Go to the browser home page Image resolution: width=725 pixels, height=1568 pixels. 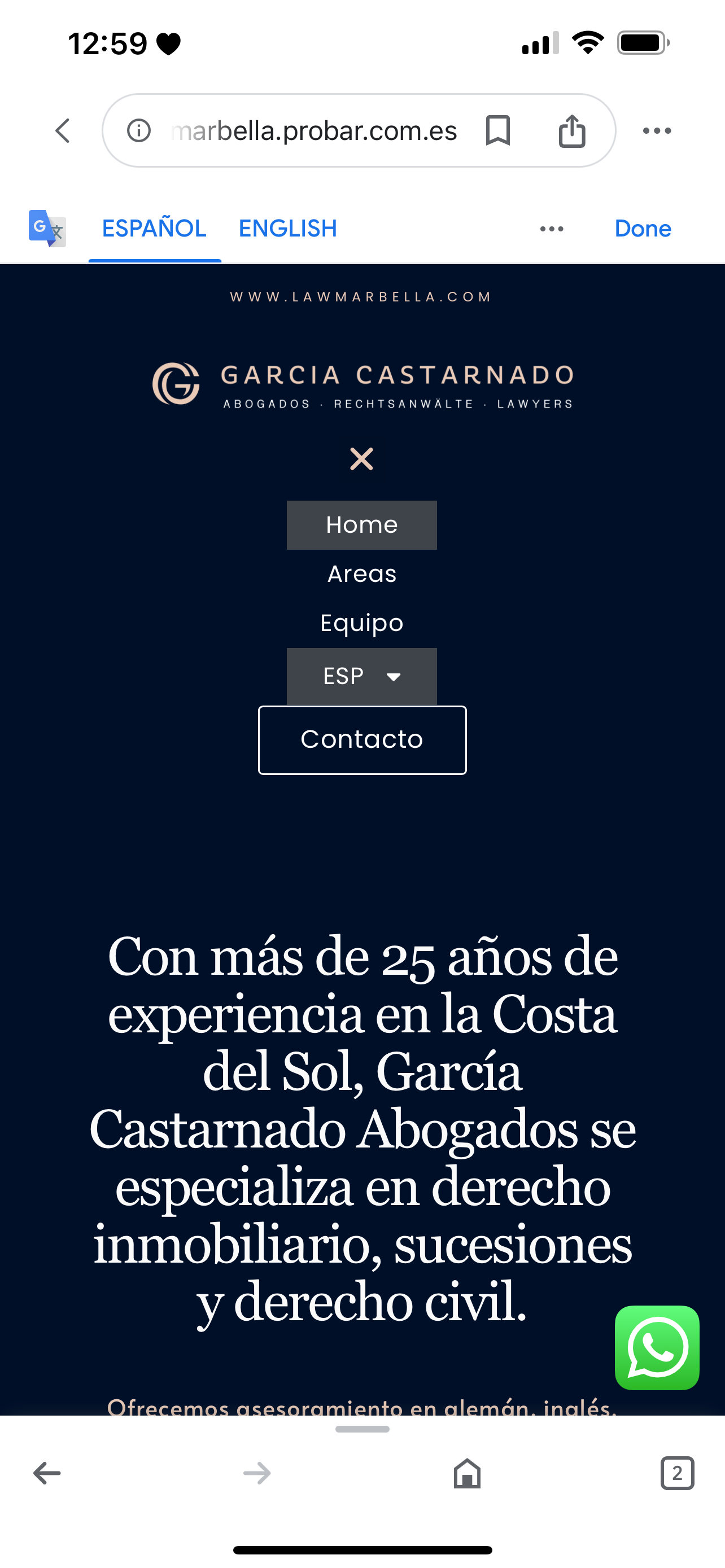click(x=467, y=1473)
